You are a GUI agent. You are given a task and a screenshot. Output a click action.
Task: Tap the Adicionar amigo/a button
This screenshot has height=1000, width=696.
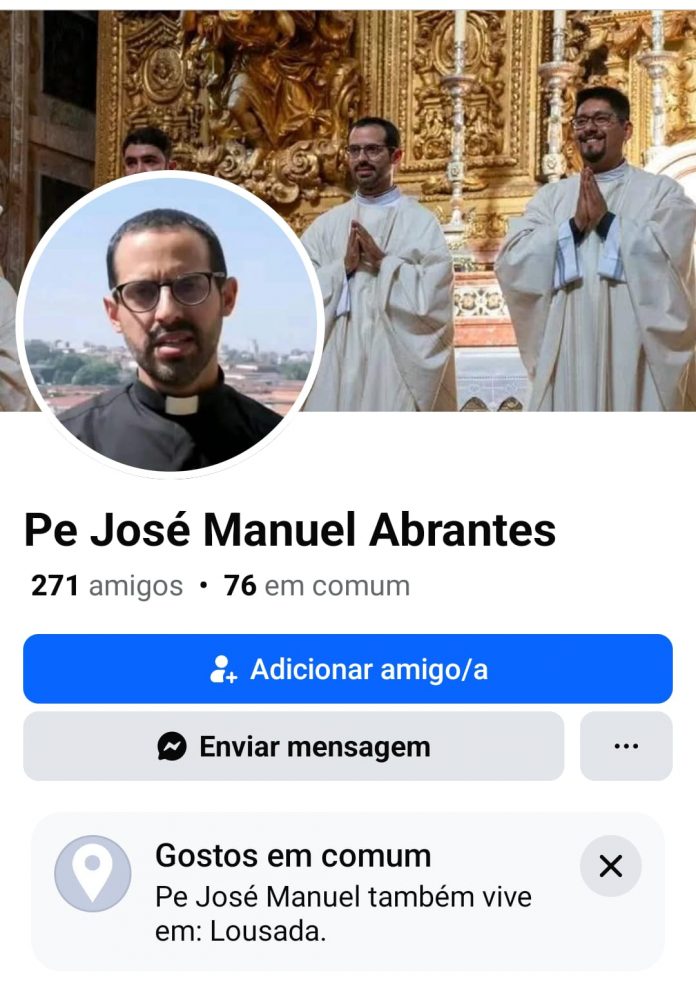point(348,669)
